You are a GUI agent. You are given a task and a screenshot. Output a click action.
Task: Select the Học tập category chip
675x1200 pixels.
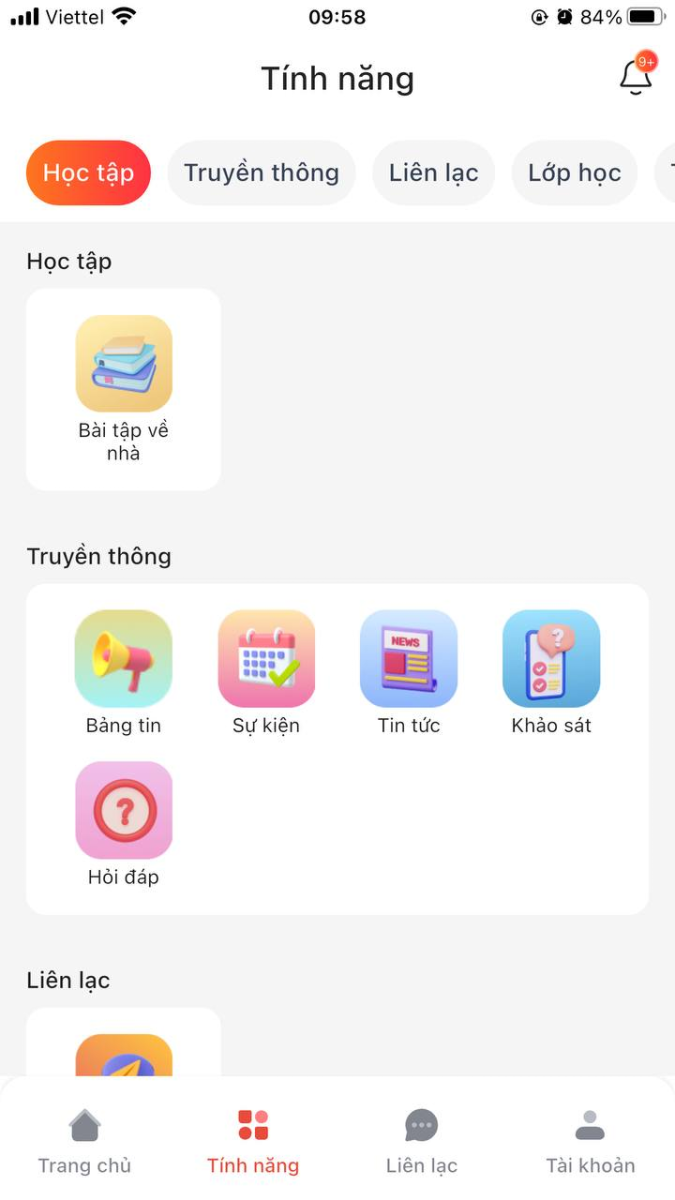click(x=88, y=173)
